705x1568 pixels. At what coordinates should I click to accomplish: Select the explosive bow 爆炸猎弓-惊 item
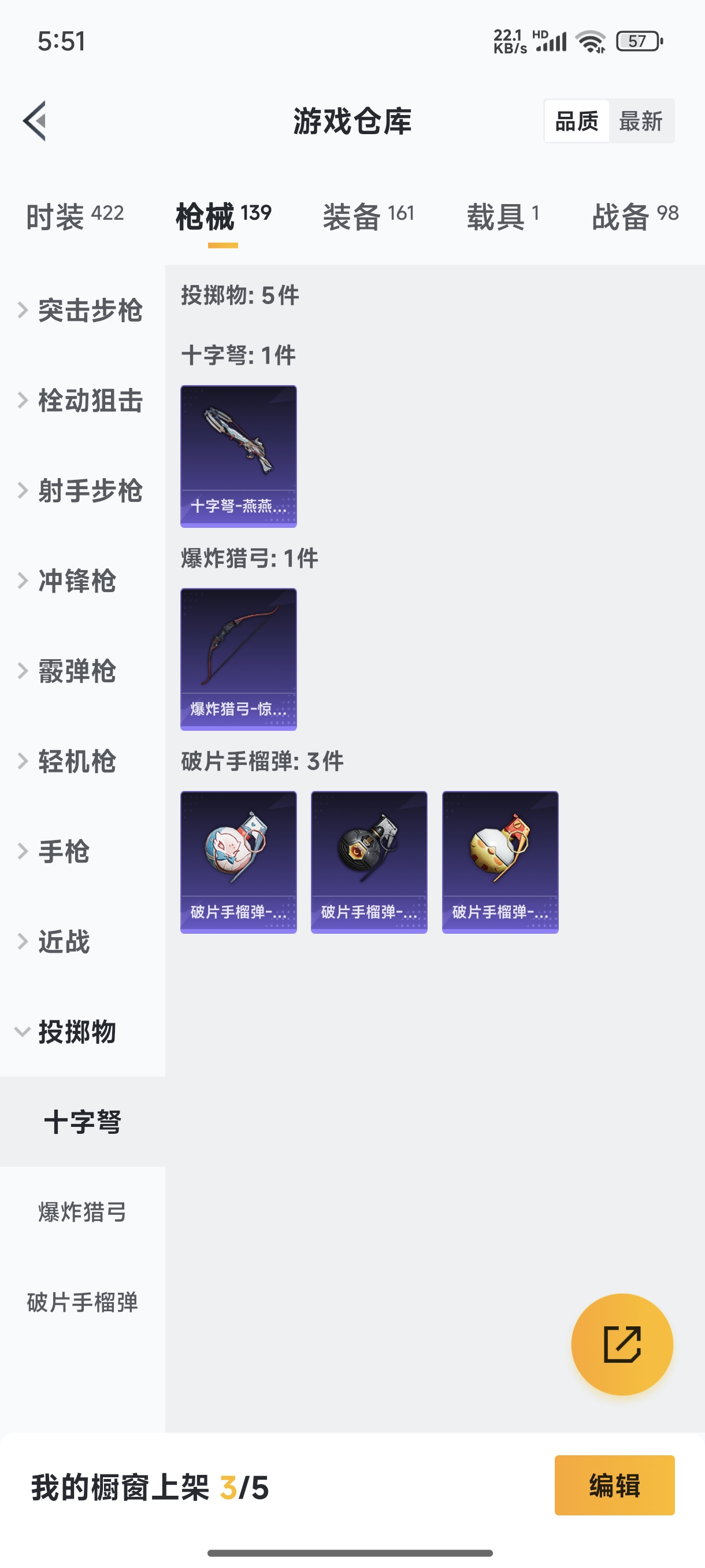[x=239, y=659]
